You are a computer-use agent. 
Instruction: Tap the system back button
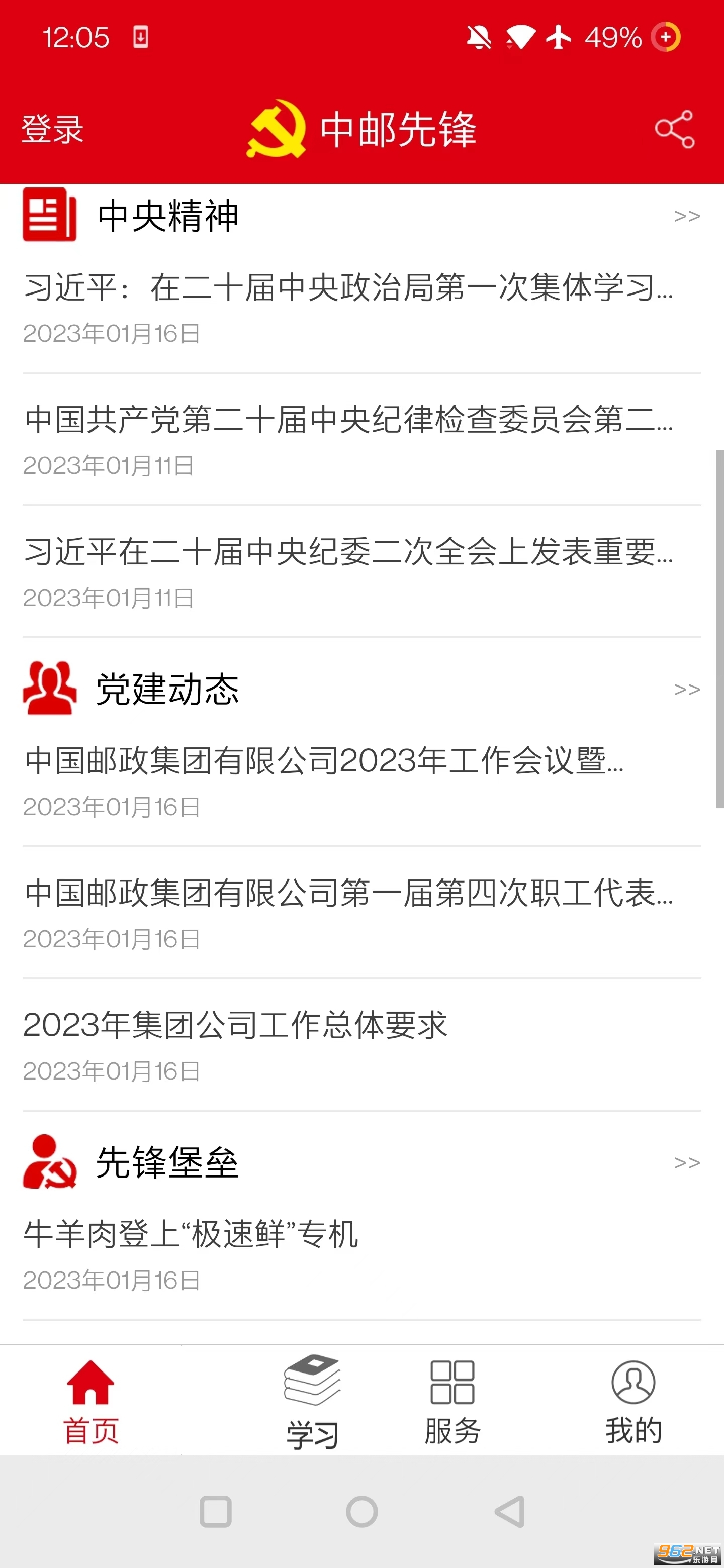509,1511
